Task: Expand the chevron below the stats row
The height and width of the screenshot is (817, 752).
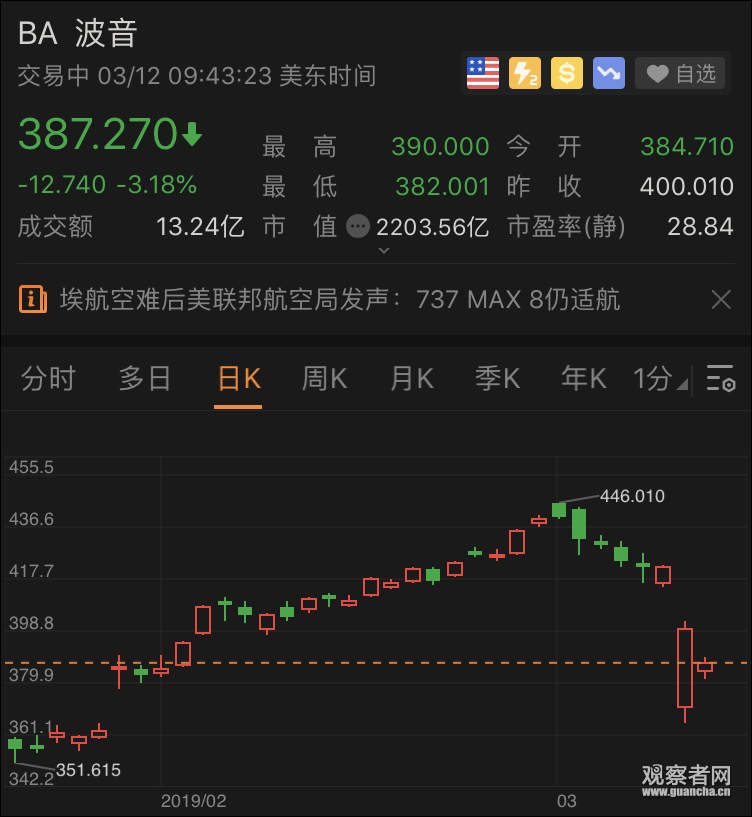Action: tap(383, 252)
